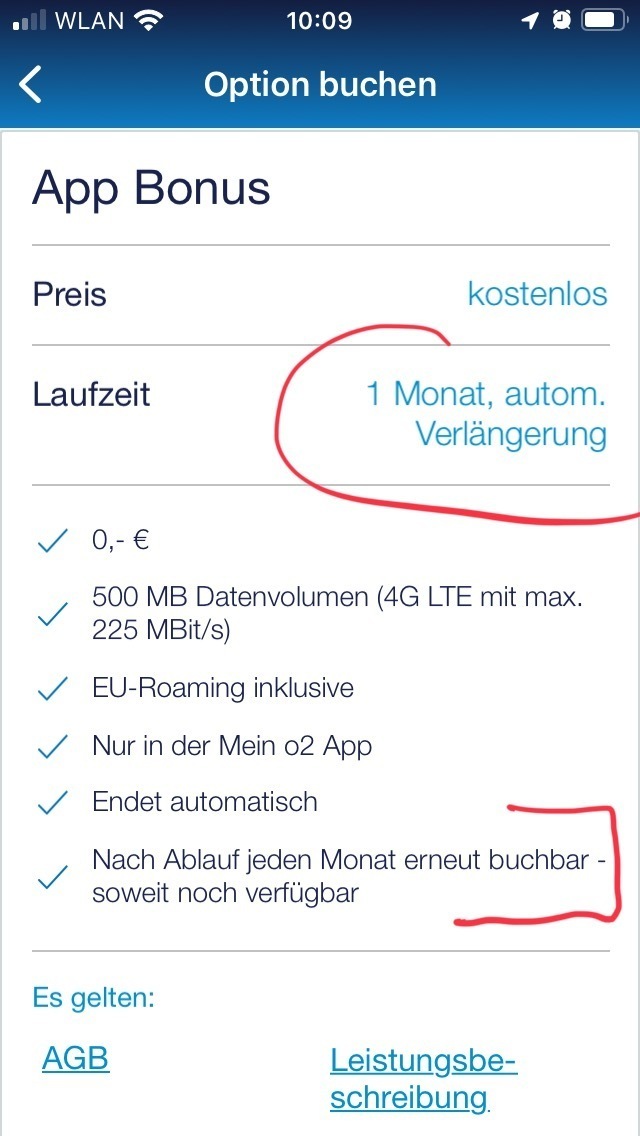
Task: Open the AGB link
Action: 75,1059
